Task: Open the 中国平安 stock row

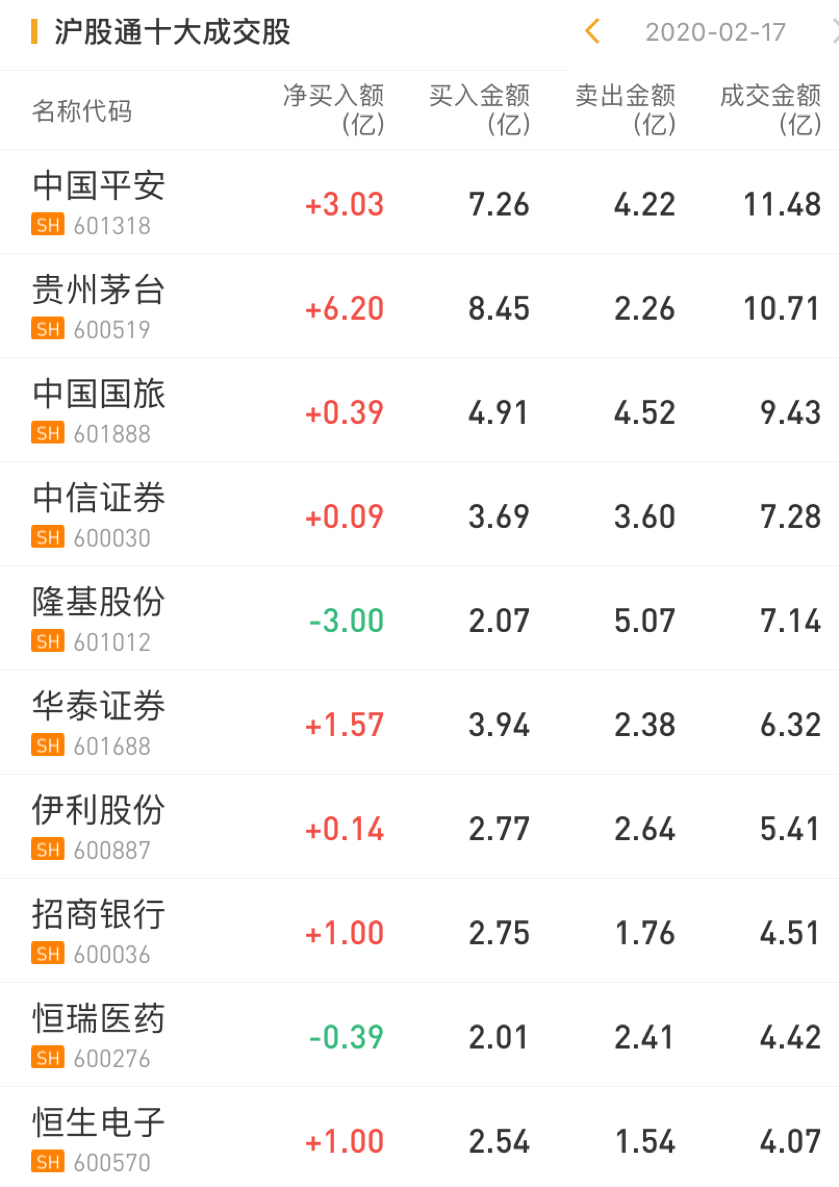Action: pyautogui.click(x=99, y=202)
